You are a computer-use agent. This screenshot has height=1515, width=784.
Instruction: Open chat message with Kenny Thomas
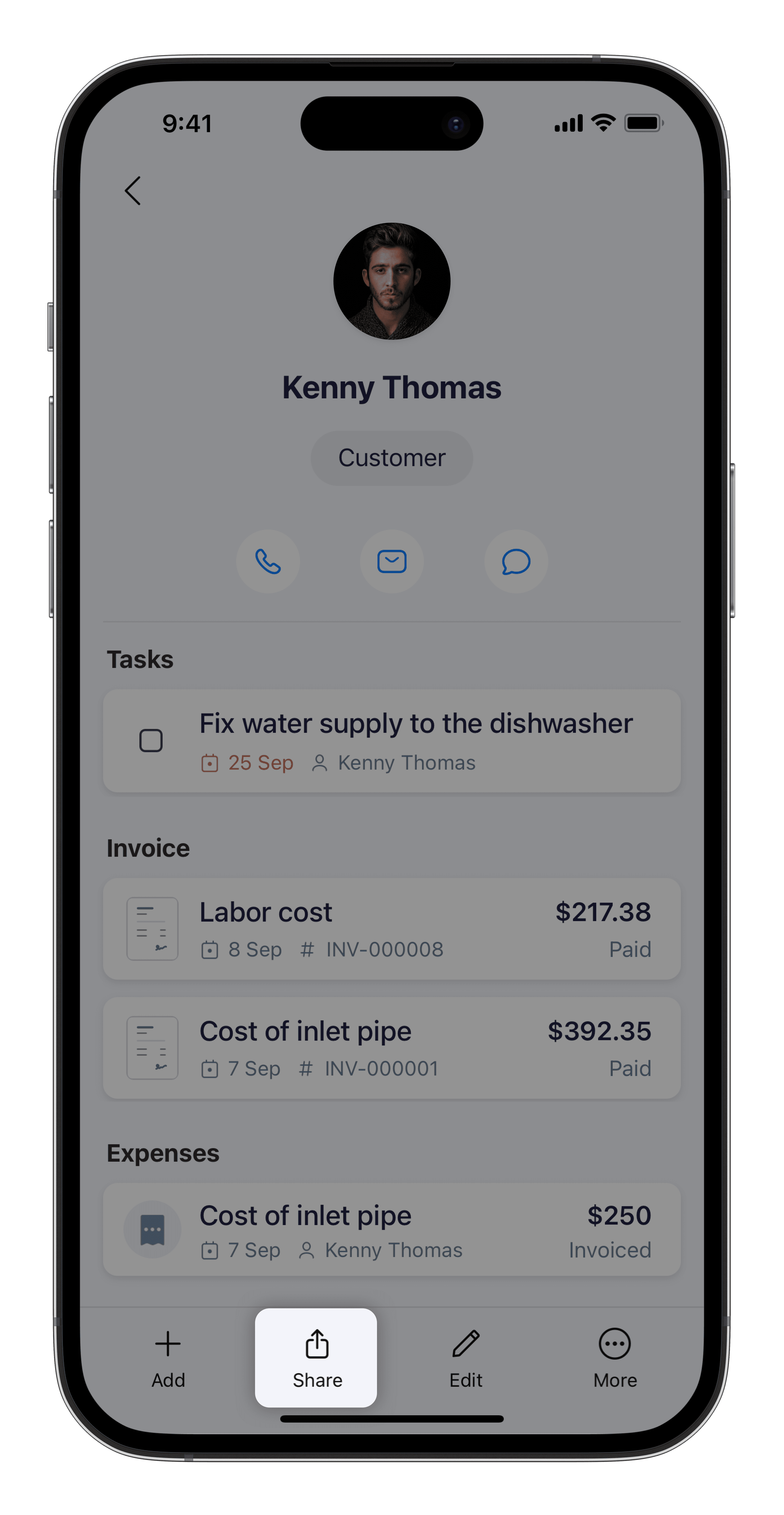(x=516, y=562)
